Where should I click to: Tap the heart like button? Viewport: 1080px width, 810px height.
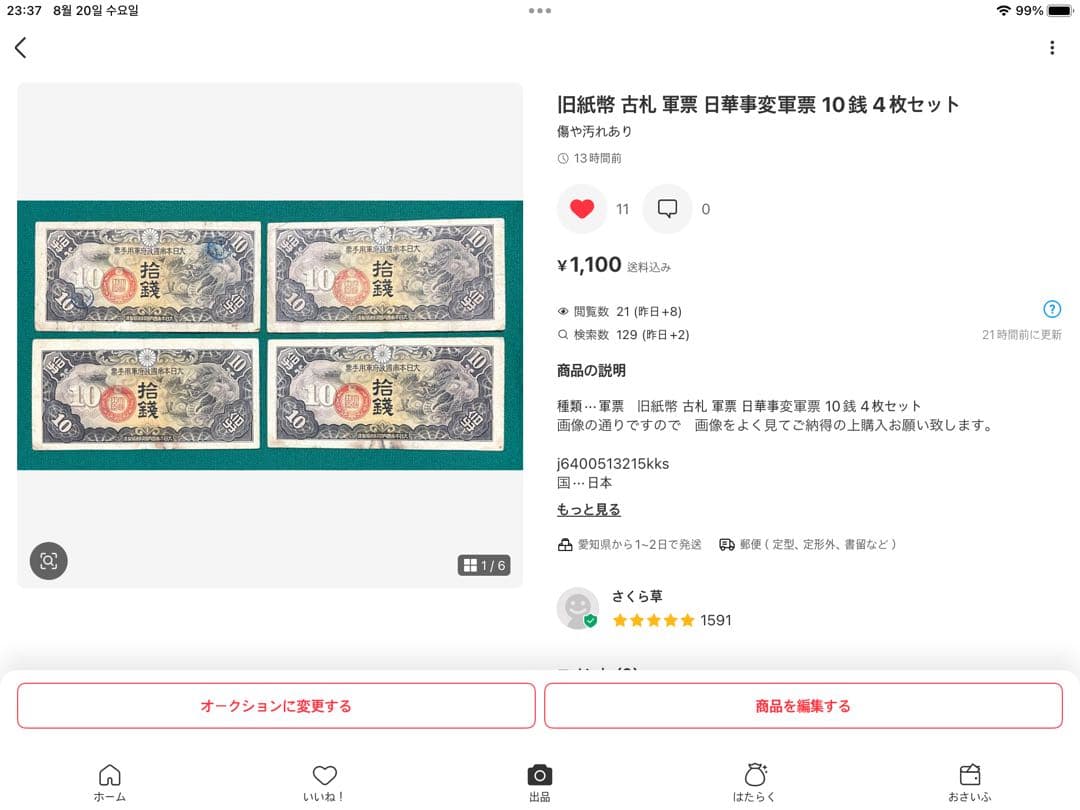[582, 209]
